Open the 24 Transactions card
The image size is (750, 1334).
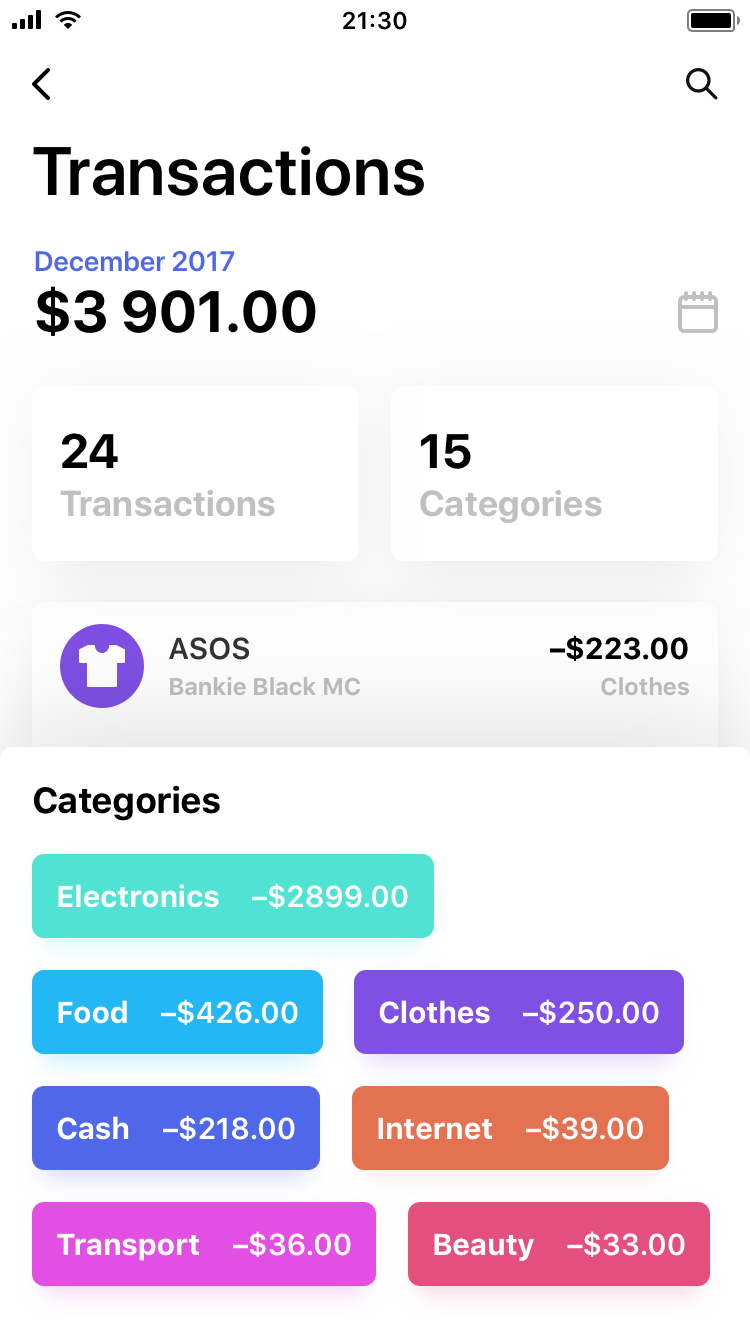coord(195,473)
